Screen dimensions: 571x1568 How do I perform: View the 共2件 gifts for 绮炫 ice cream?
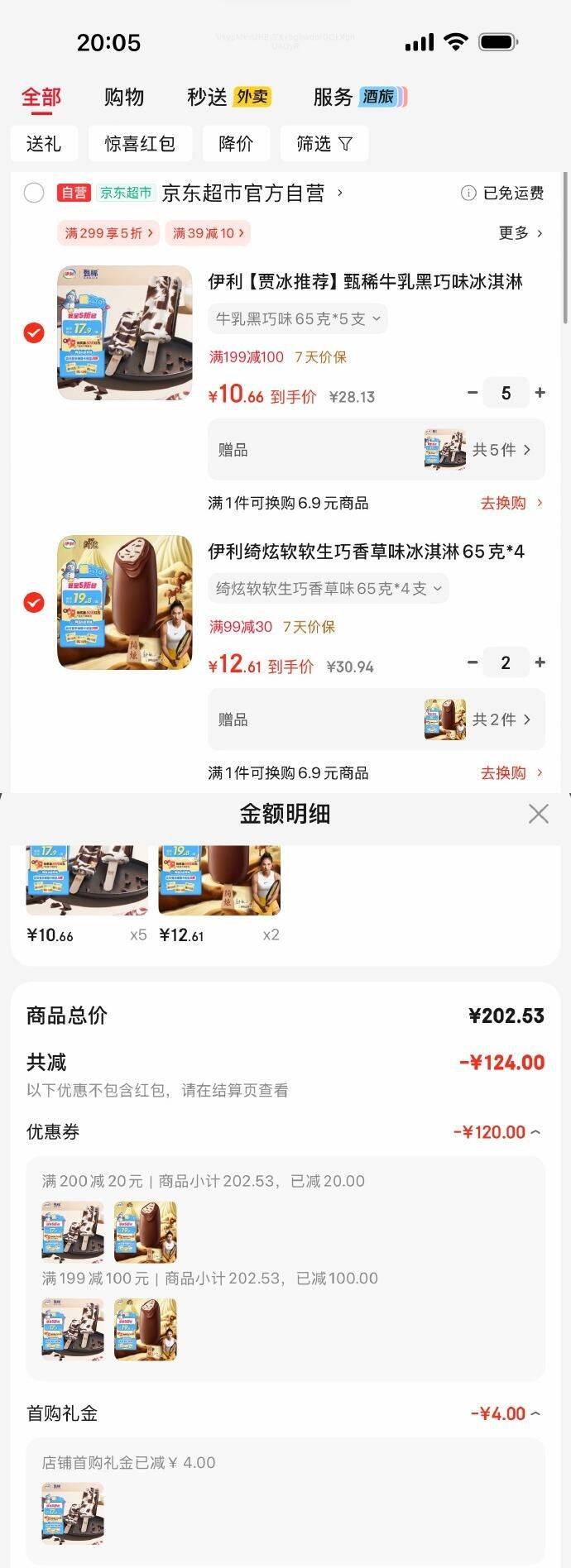click(501, 719)
